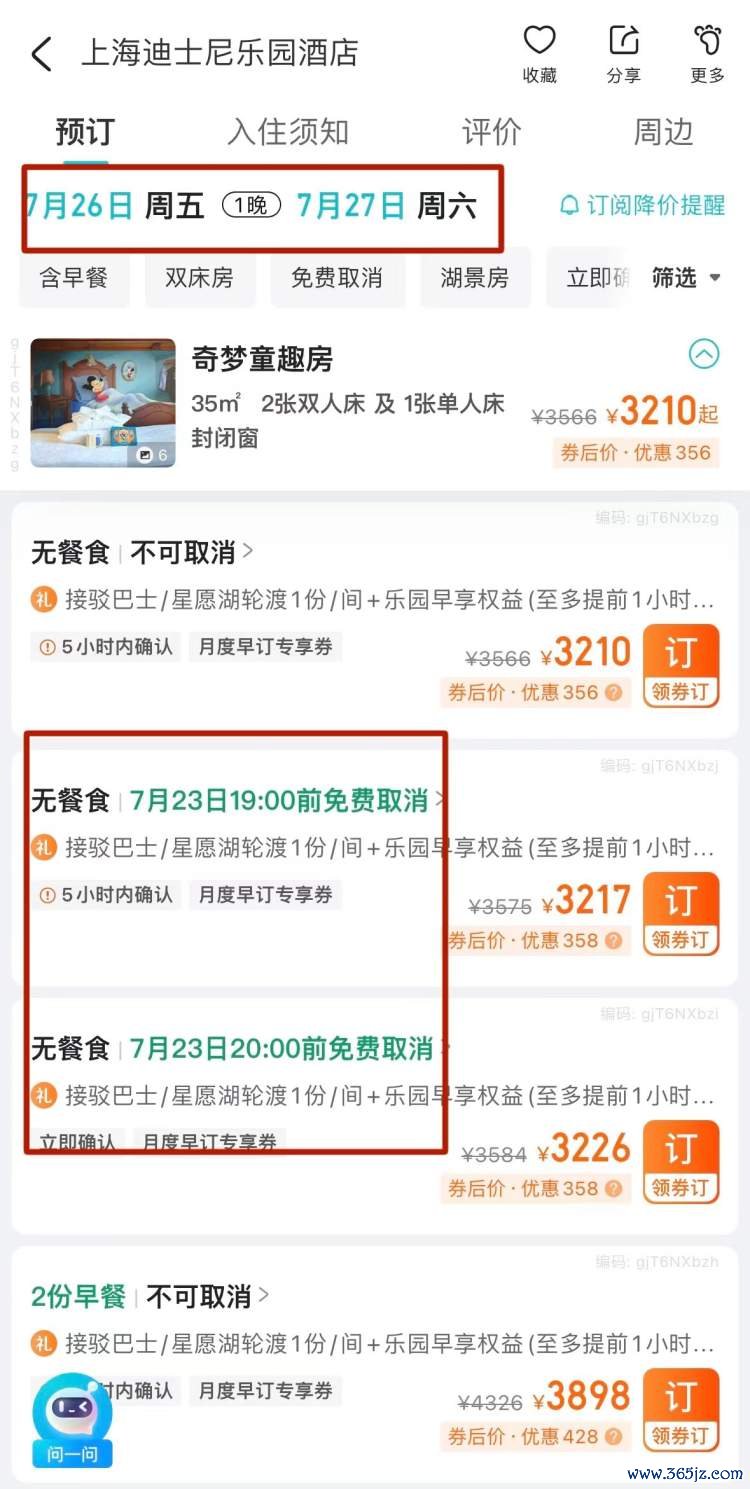Open the 周边 tab

[663, 132]
